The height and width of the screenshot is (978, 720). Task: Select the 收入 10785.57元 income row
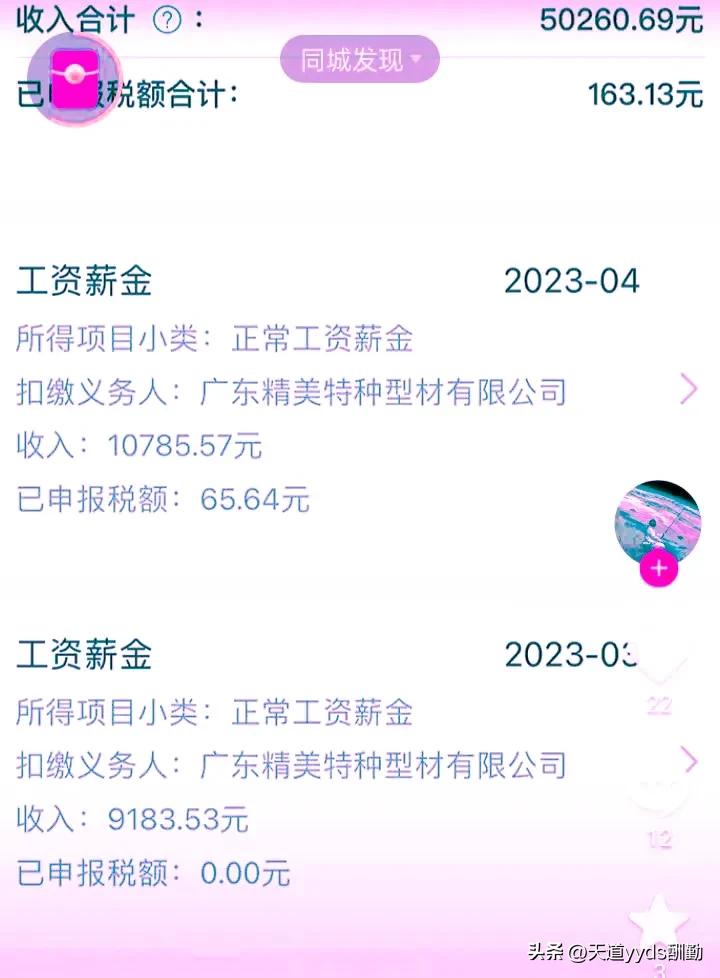point(139,445)
